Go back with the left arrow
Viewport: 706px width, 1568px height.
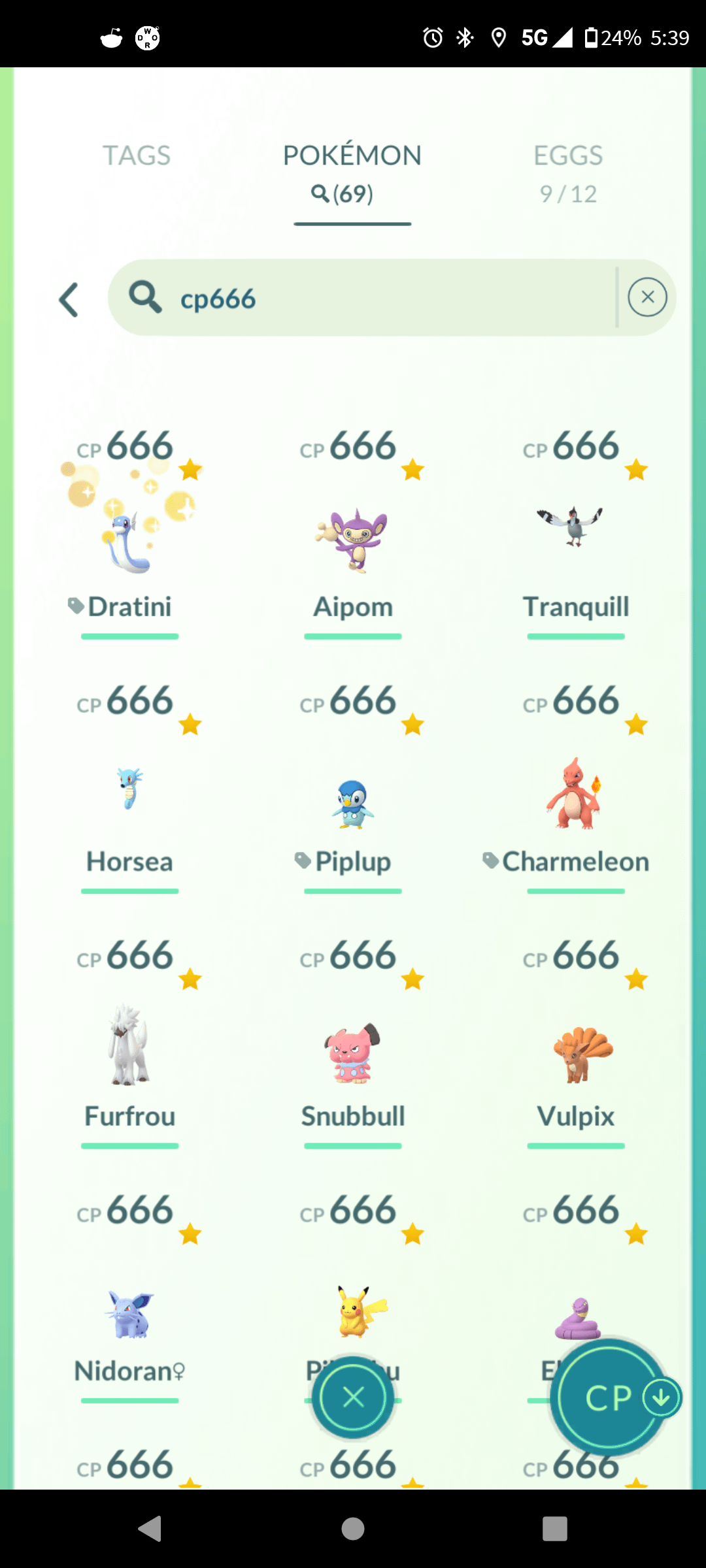point(69,300)
